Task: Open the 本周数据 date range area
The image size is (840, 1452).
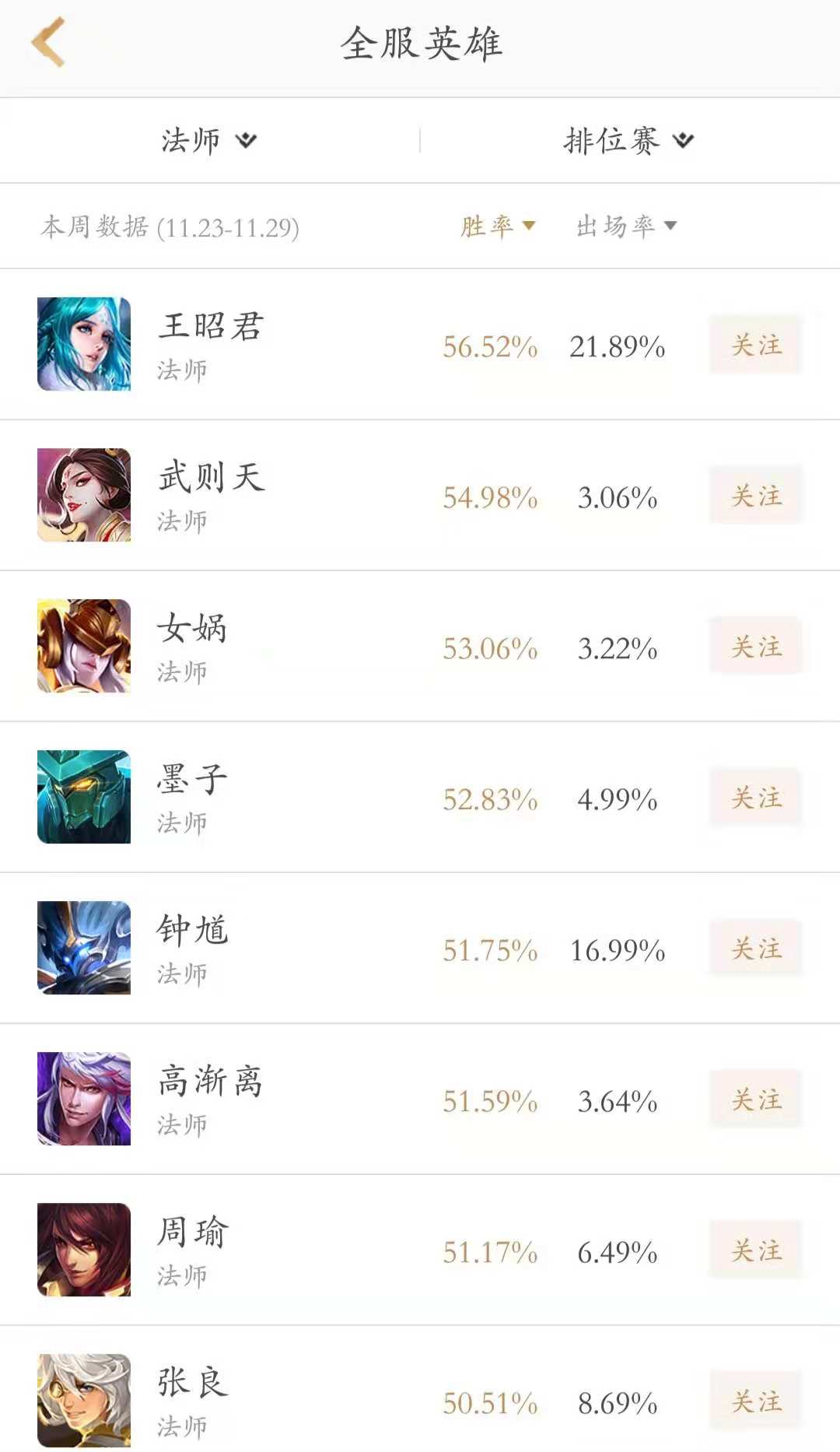Action: pyautogui.click(x=171, y=226)
